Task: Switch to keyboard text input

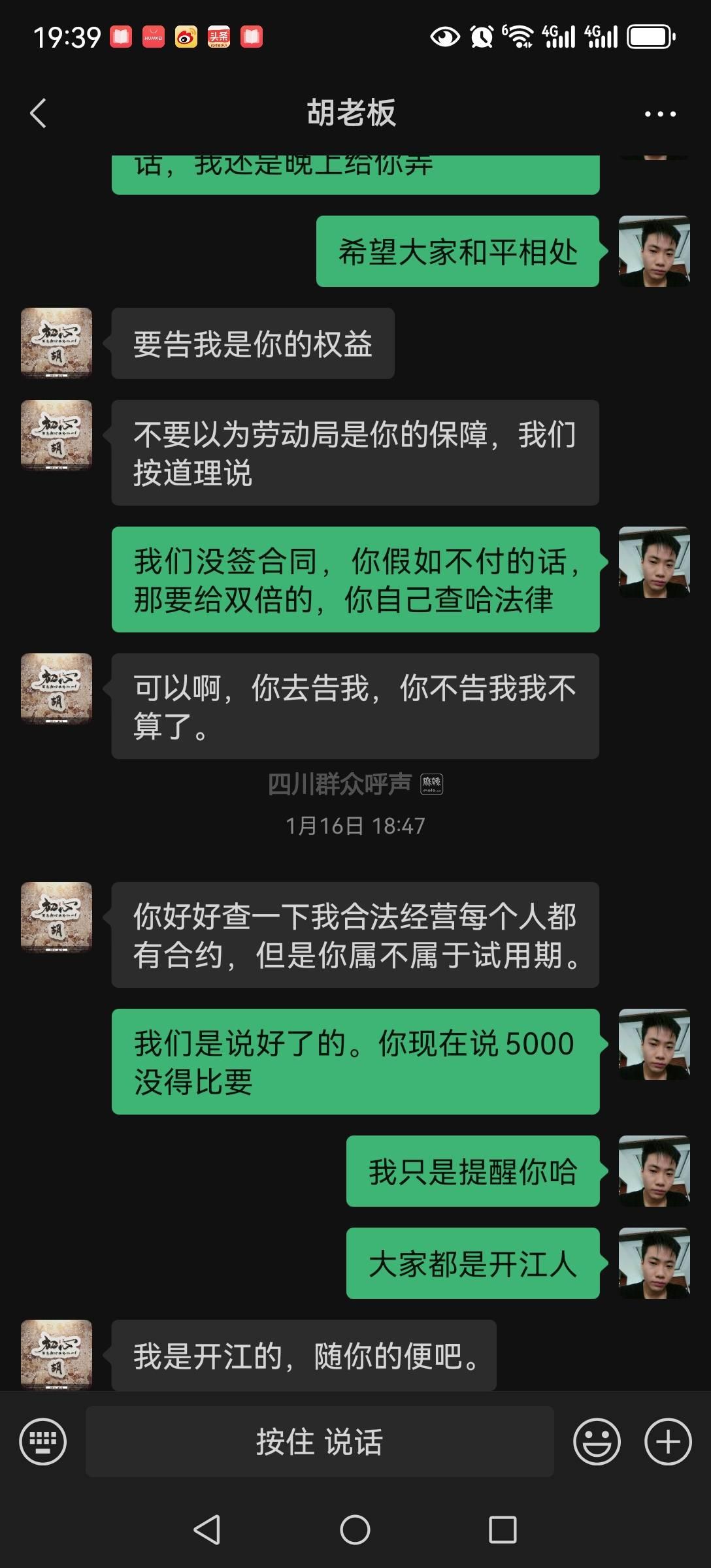Action: tap(43, 1441)
